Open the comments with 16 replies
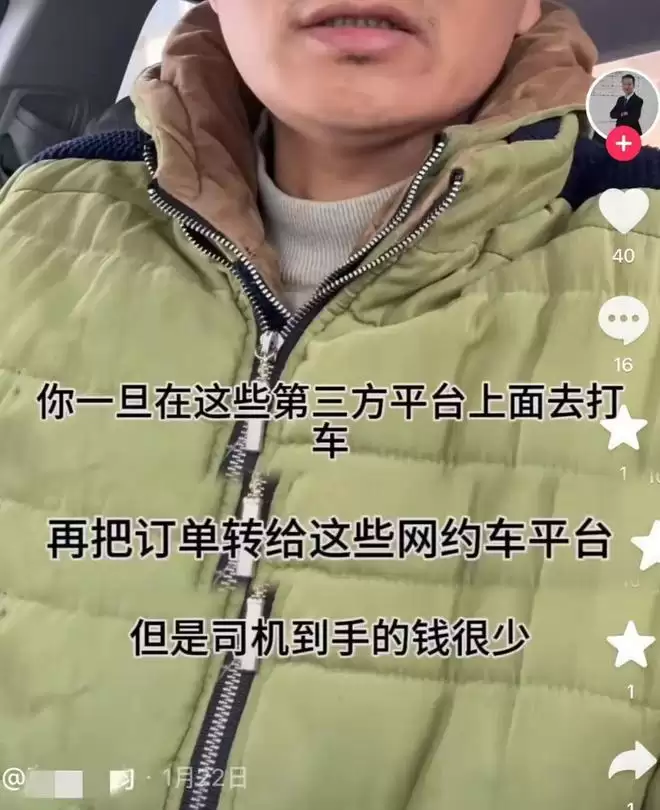660x810 pixels. (x=623, y=321)
